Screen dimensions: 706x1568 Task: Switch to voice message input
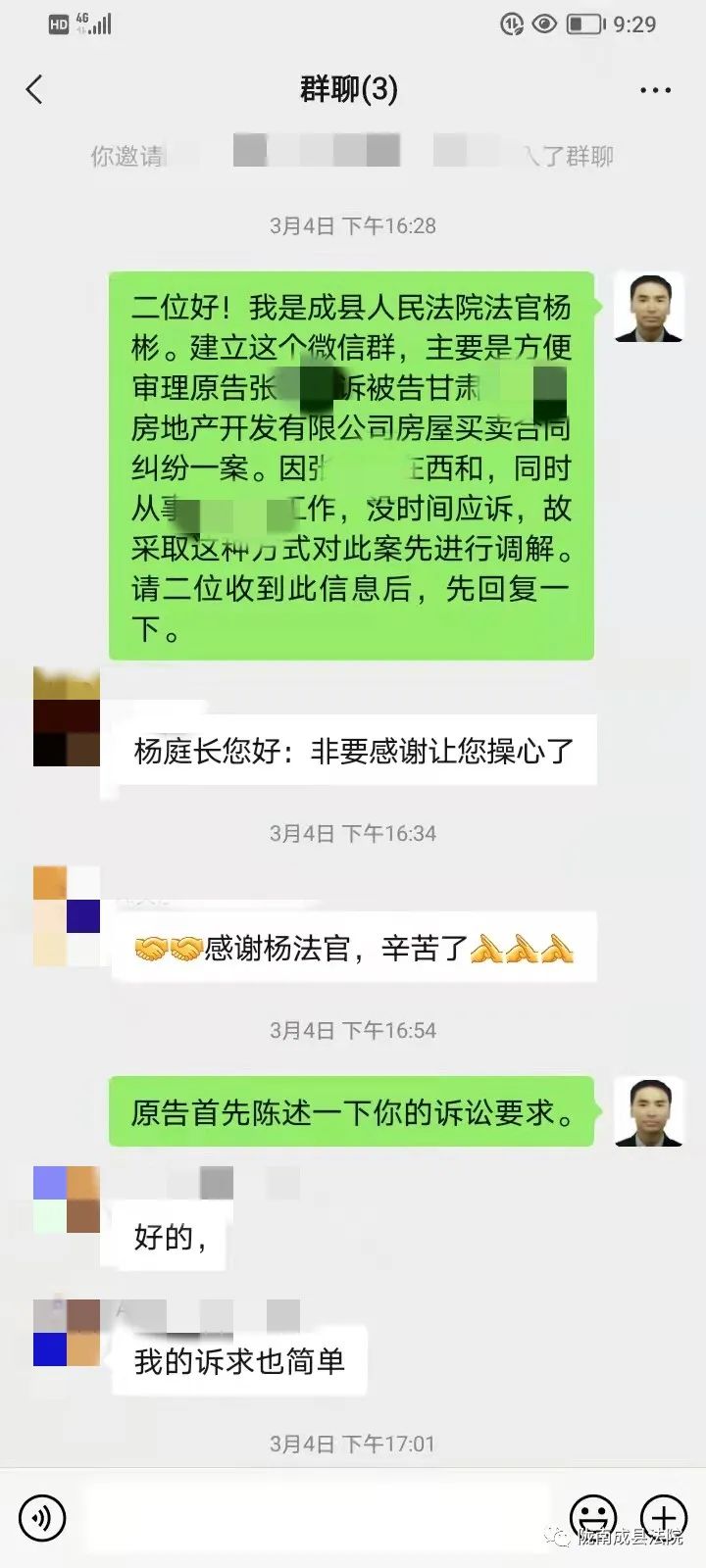coord(42,1518)
